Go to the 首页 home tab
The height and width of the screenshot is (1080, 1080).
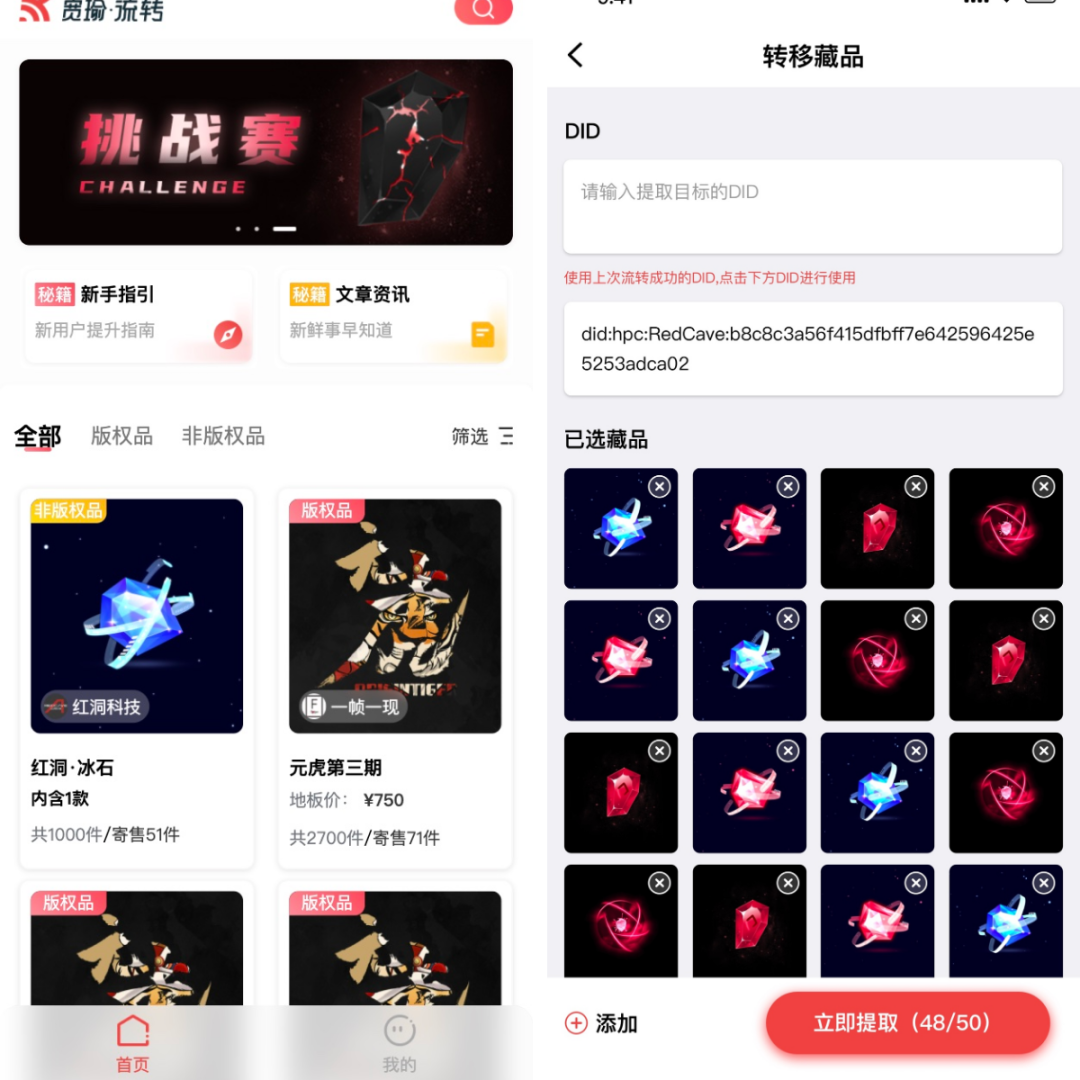[x=132, y=1043]
